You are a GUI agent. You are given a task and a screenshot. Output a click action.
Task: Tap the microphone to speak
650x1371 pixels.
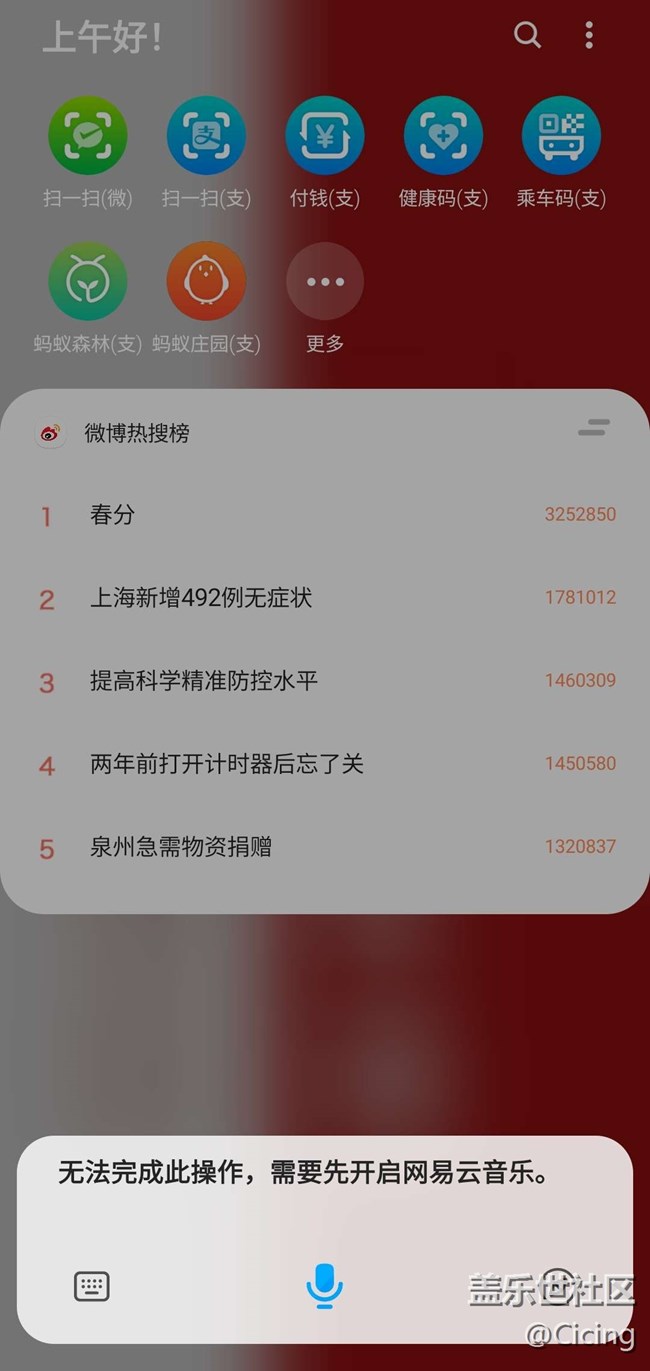324,1285
